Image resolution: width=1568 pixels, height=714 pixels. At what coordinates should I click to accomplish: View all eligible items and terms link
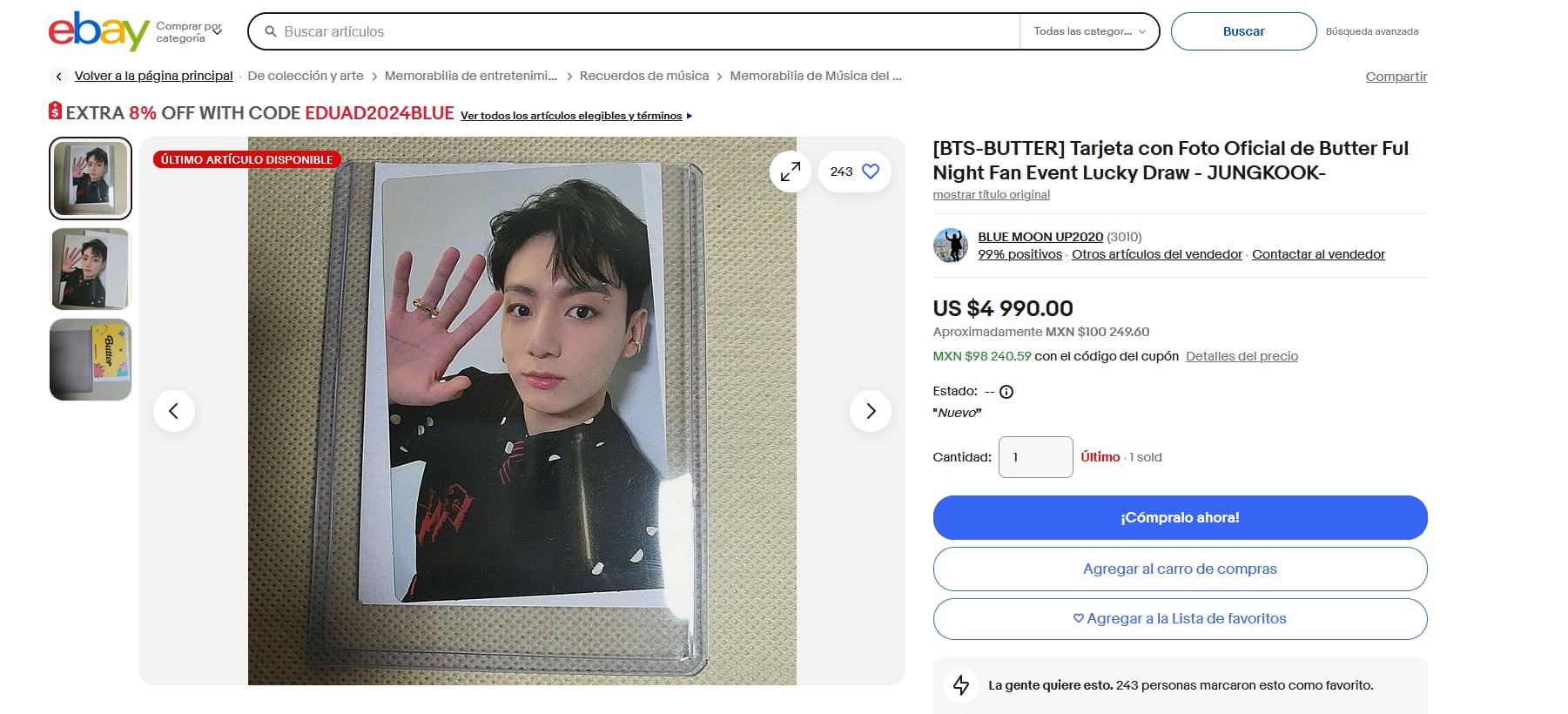571,116
